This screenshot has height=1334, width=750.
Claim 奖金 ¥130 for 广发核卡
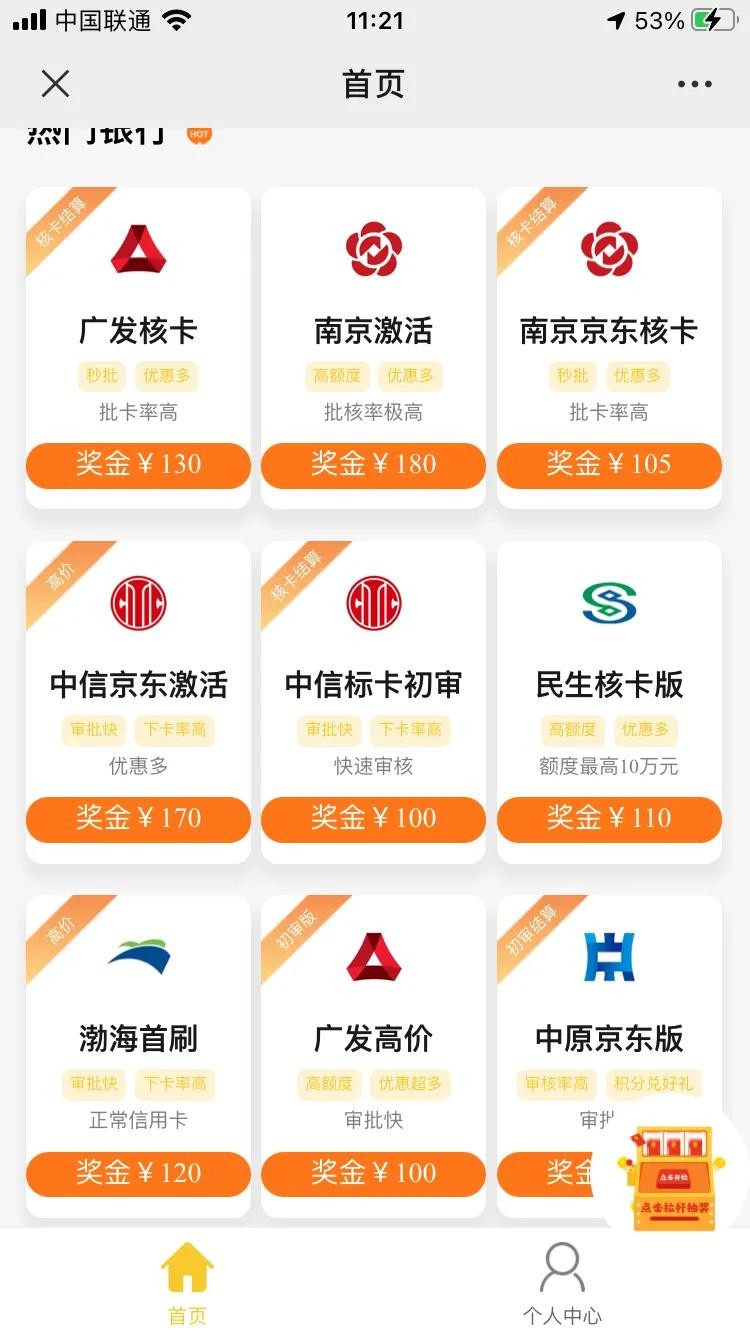tap(138, 465)
